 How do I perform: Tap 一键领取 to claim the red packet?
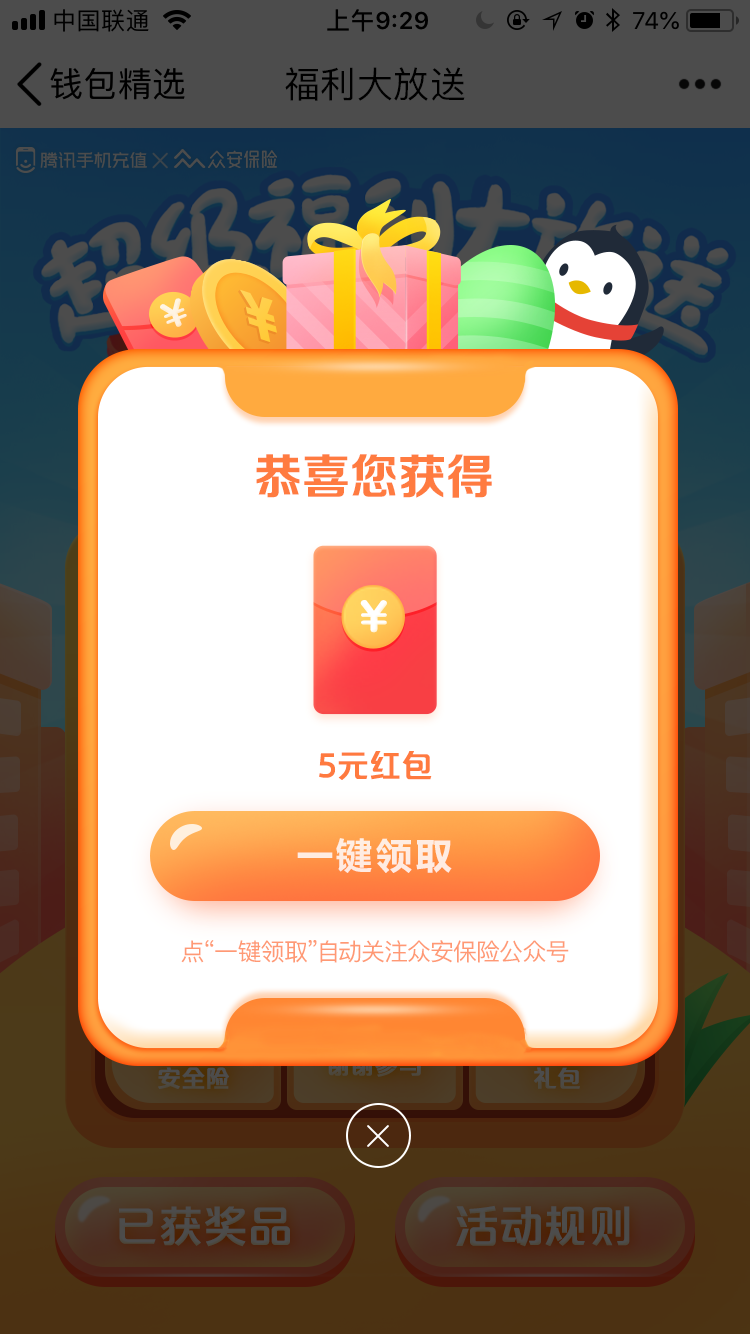(375, 856)
